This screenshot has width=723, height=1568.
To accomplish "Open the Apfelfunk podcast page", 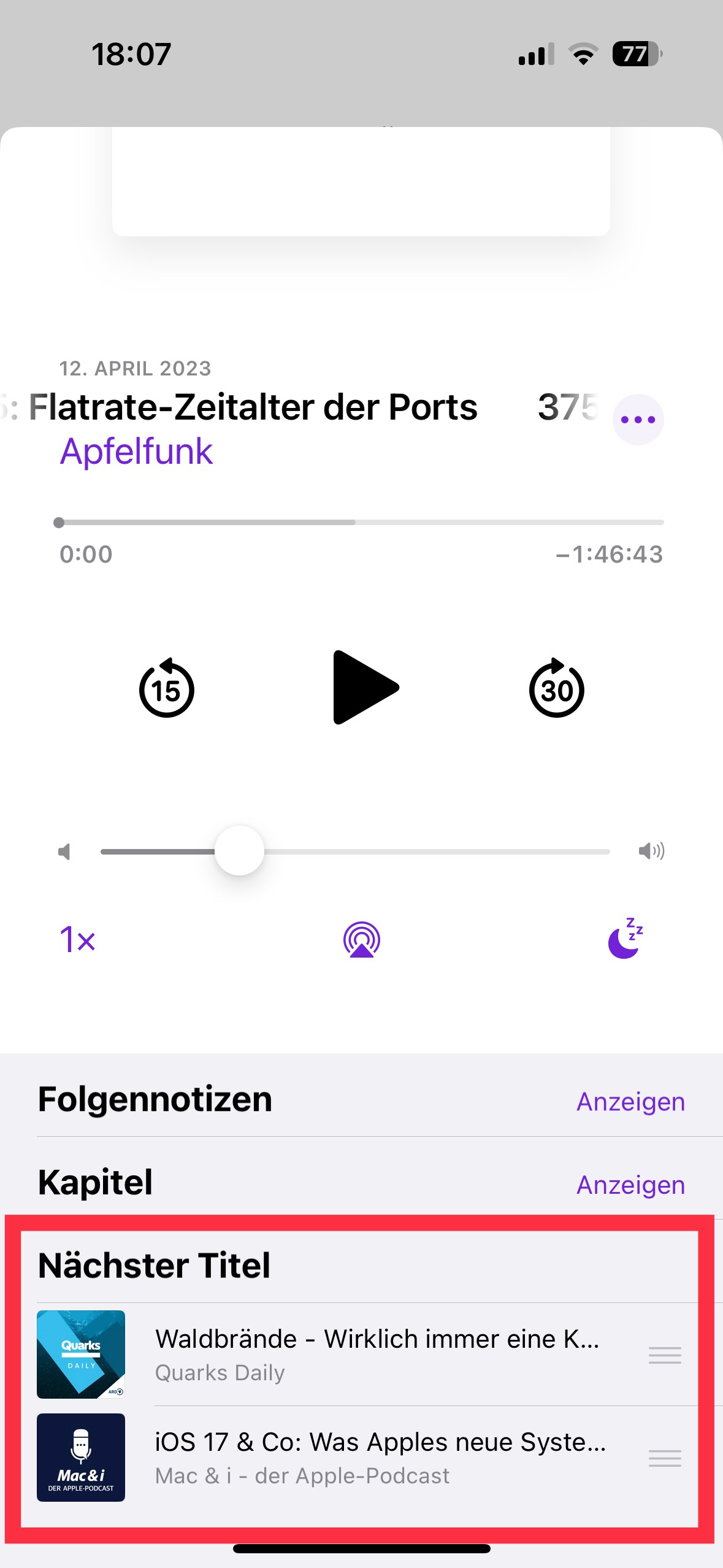I will click(136, 452).
